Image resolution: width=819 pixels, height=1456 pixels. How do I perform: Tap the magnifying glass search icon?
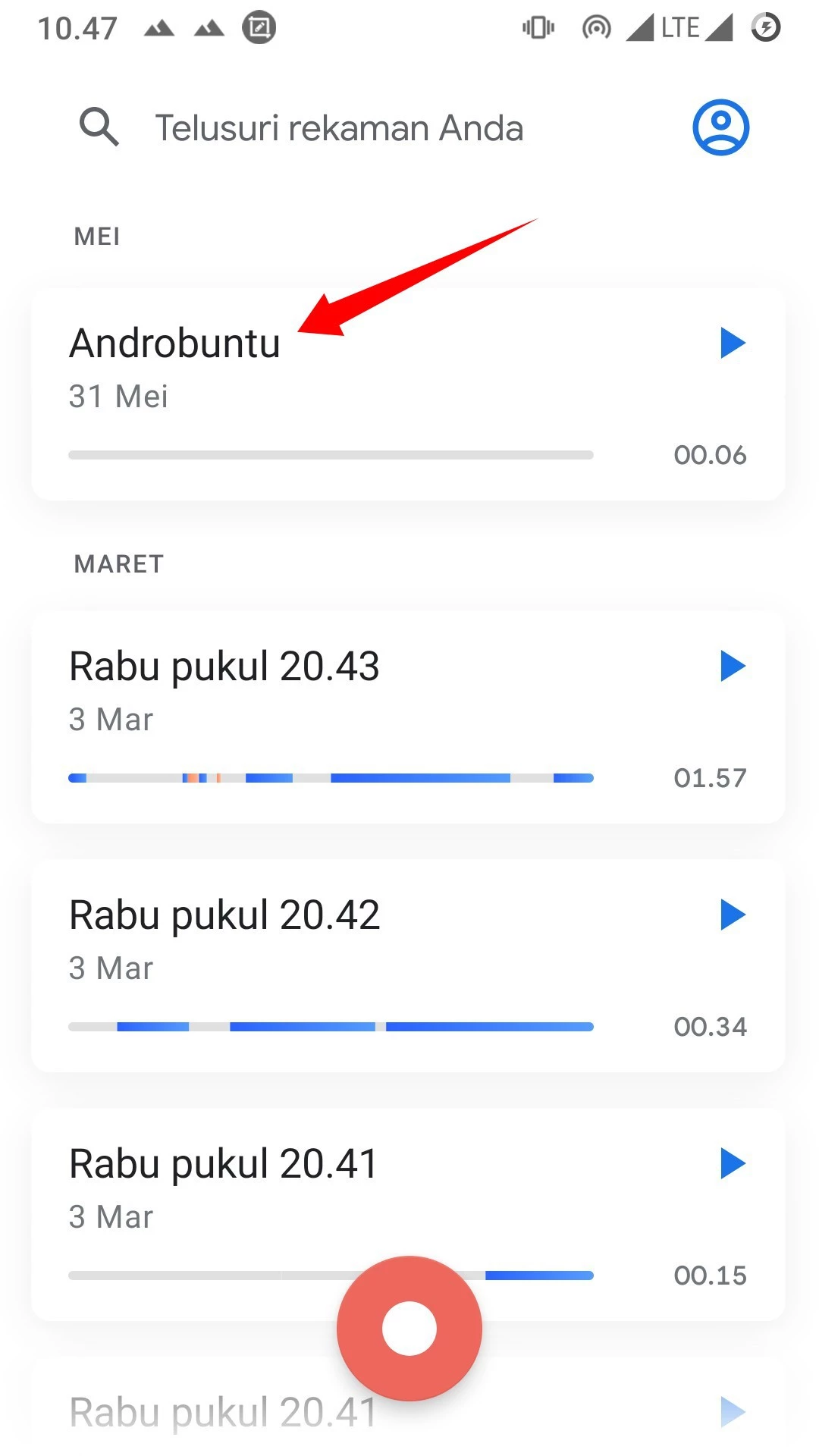click(x=99, y=127)
